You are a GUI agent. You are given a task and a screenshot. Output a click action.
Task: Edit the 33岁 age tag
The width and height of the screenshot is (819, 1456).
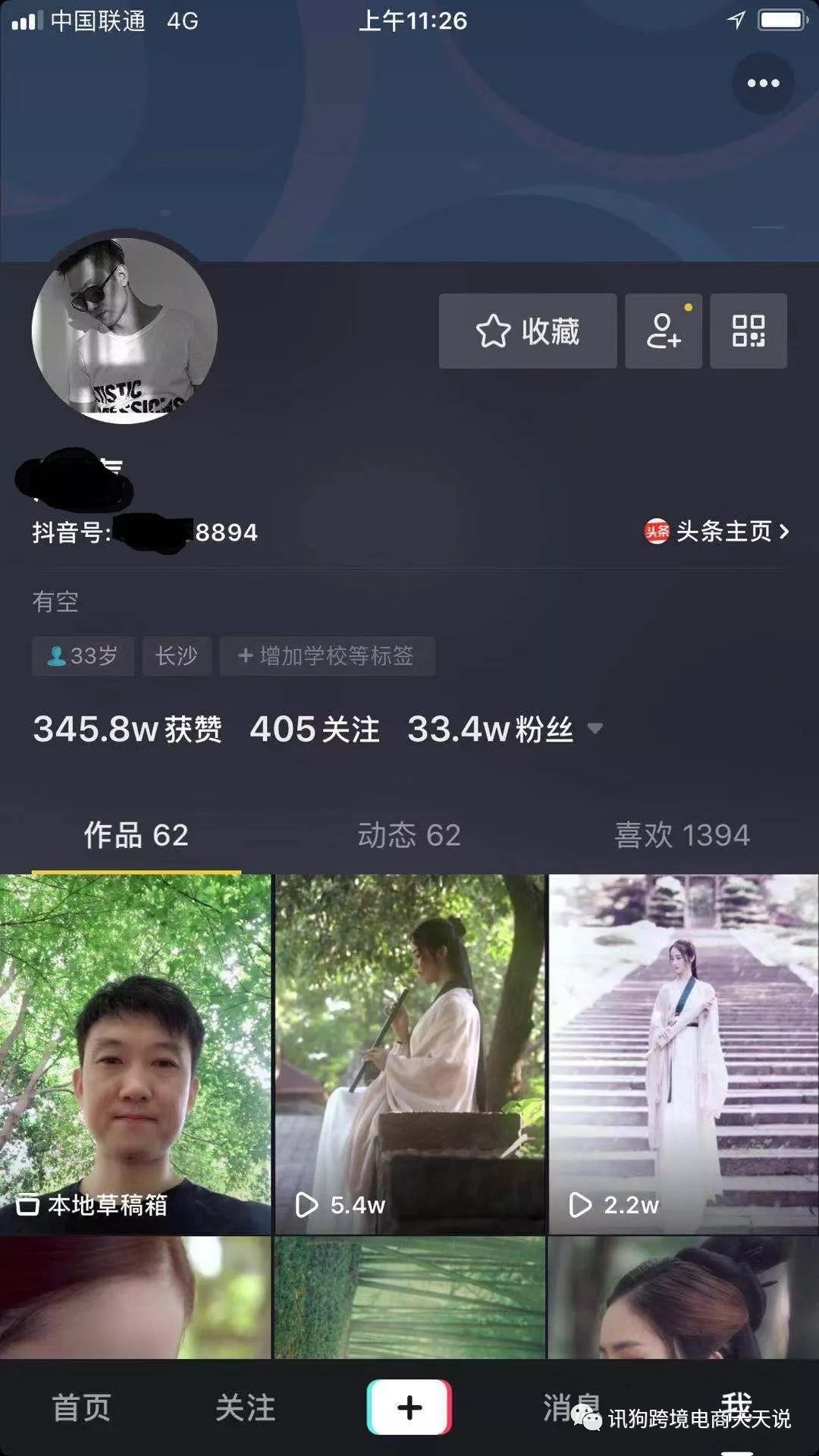(x=83, y=656)
